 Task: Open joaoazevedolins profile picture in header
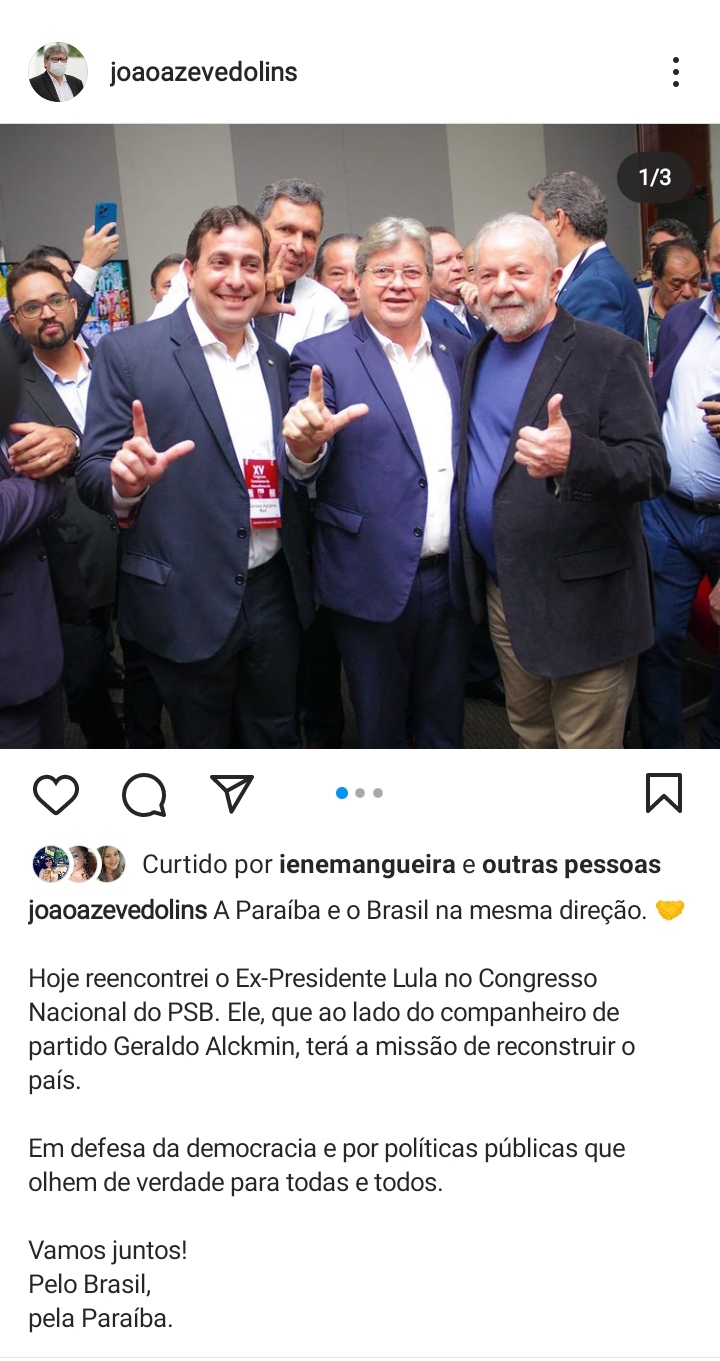coord(58,72)
